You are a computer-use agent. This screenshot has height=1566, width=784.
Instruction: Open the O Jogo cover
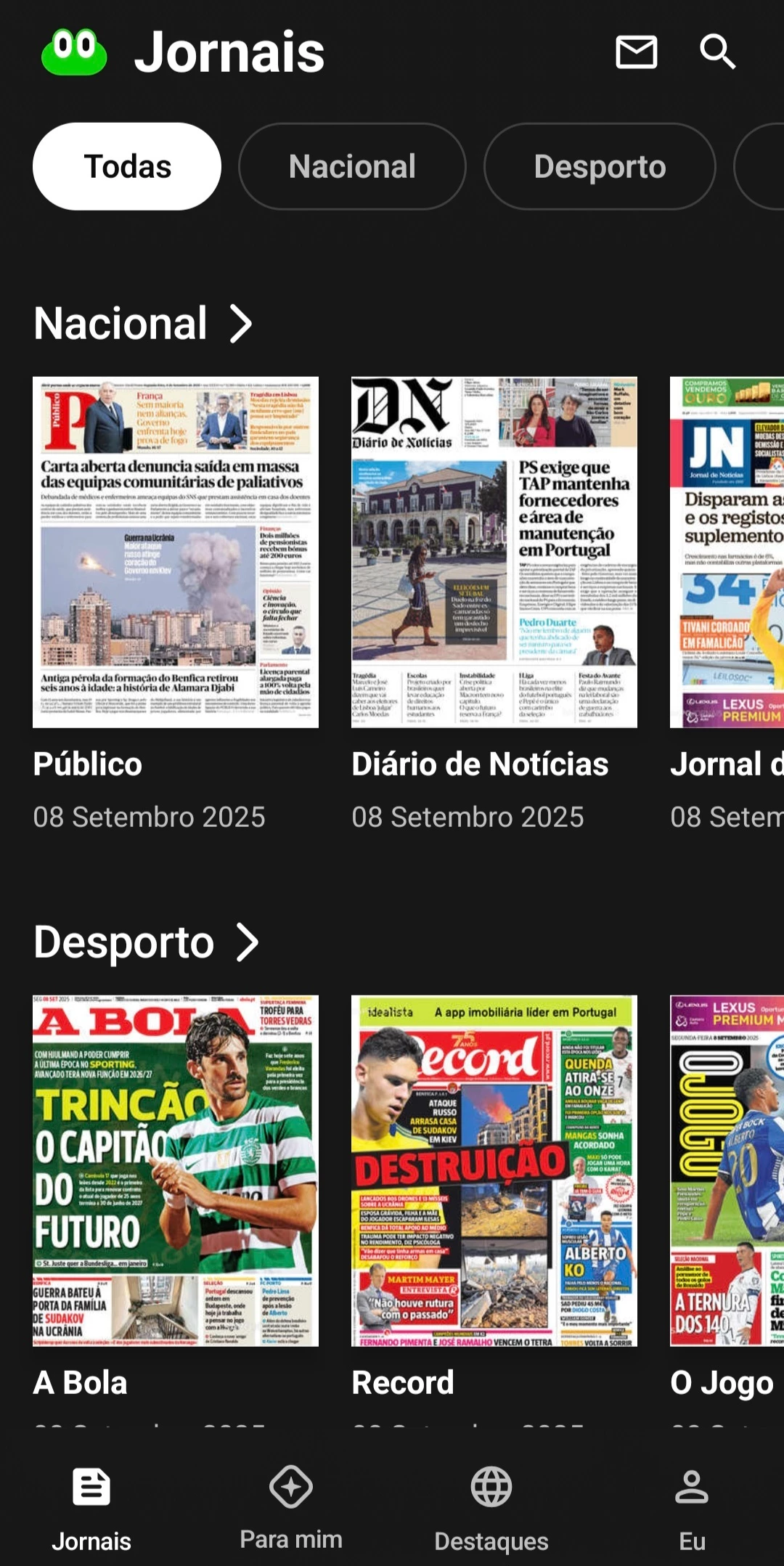pyautogui.click(x=727, y=1170)
